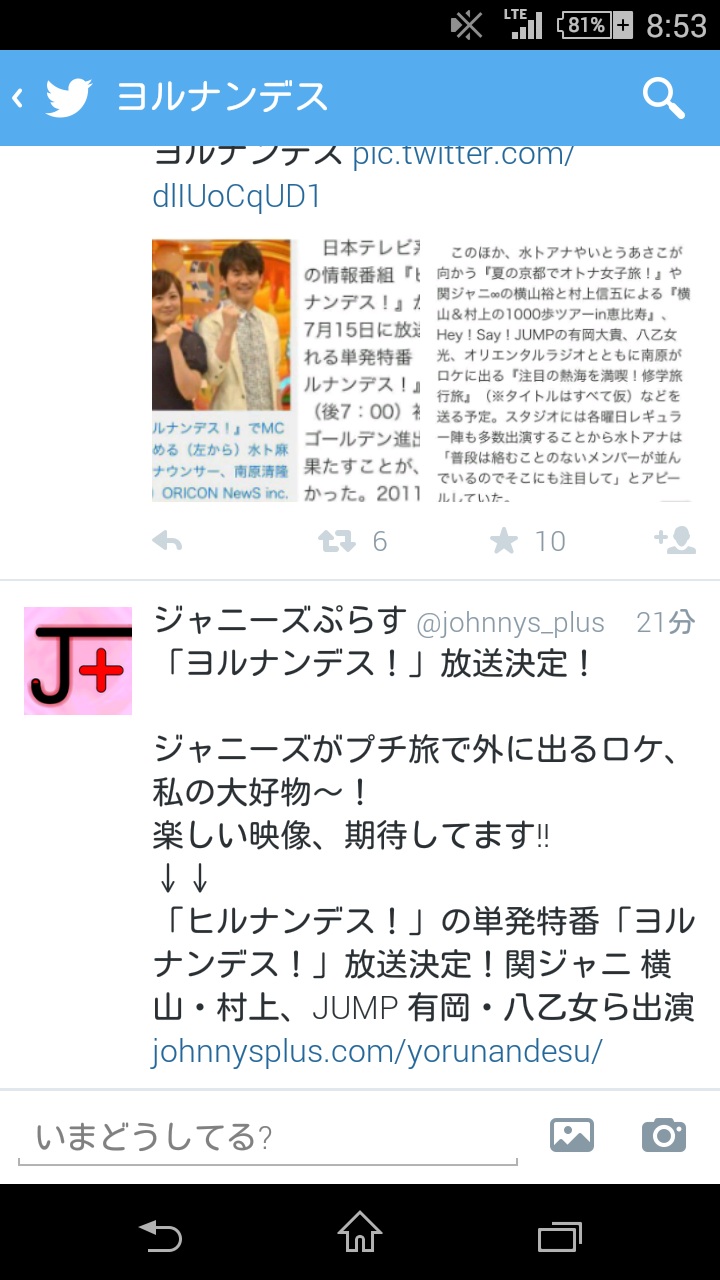720x1280 pixels.
Task: Open the pic.twitter.com image link
Action: [x=363, y=175]
